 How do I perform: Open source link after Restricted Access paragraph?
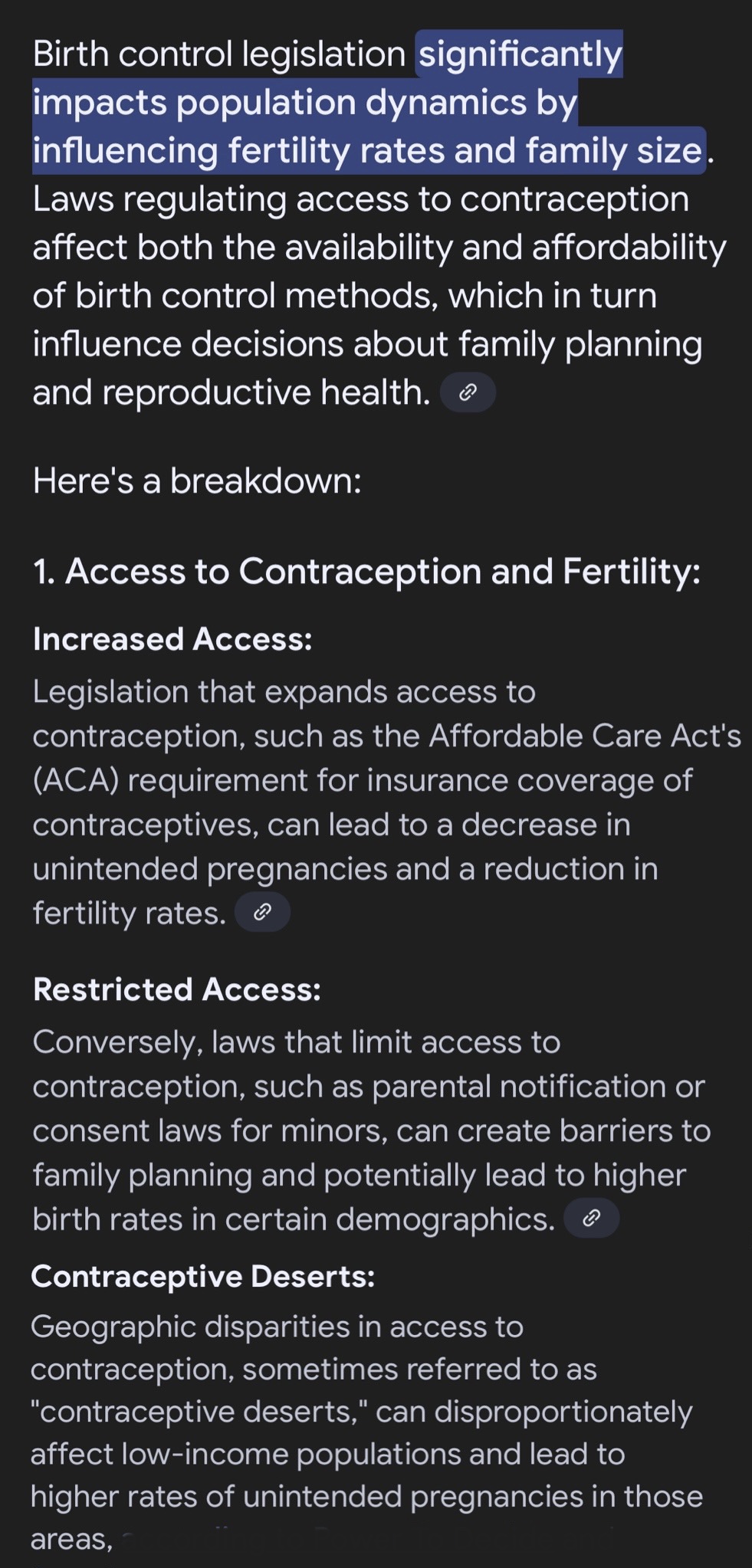pyautogui.click(x=591, y=1218)
